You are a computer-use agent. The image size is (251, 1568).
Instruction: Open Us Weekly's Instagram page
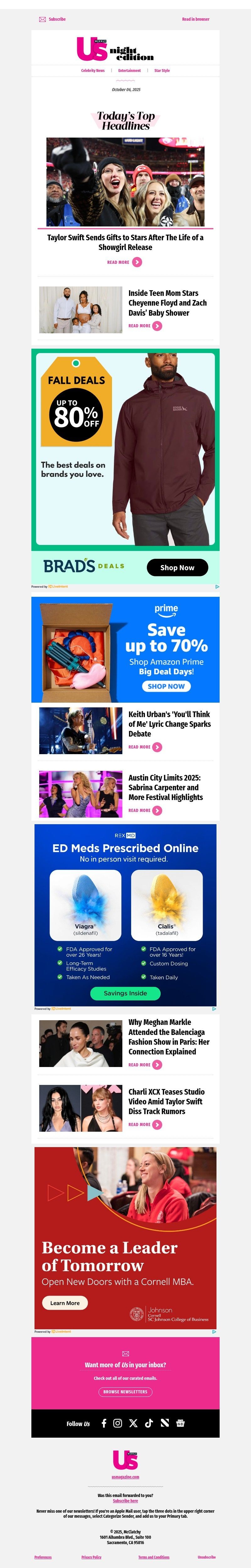point(118,1423)
